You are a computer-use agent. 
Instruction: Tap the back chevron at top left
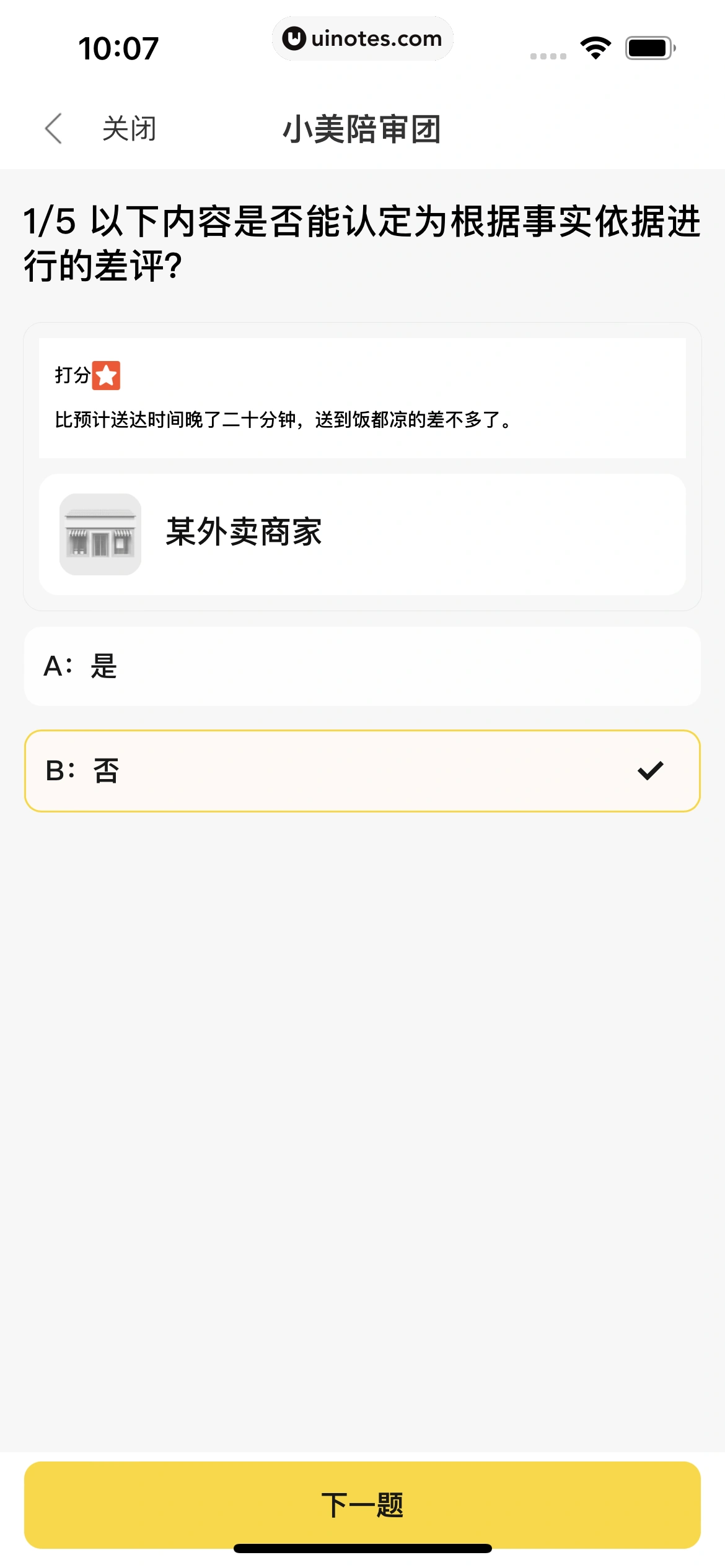click(x=53, y=128)
